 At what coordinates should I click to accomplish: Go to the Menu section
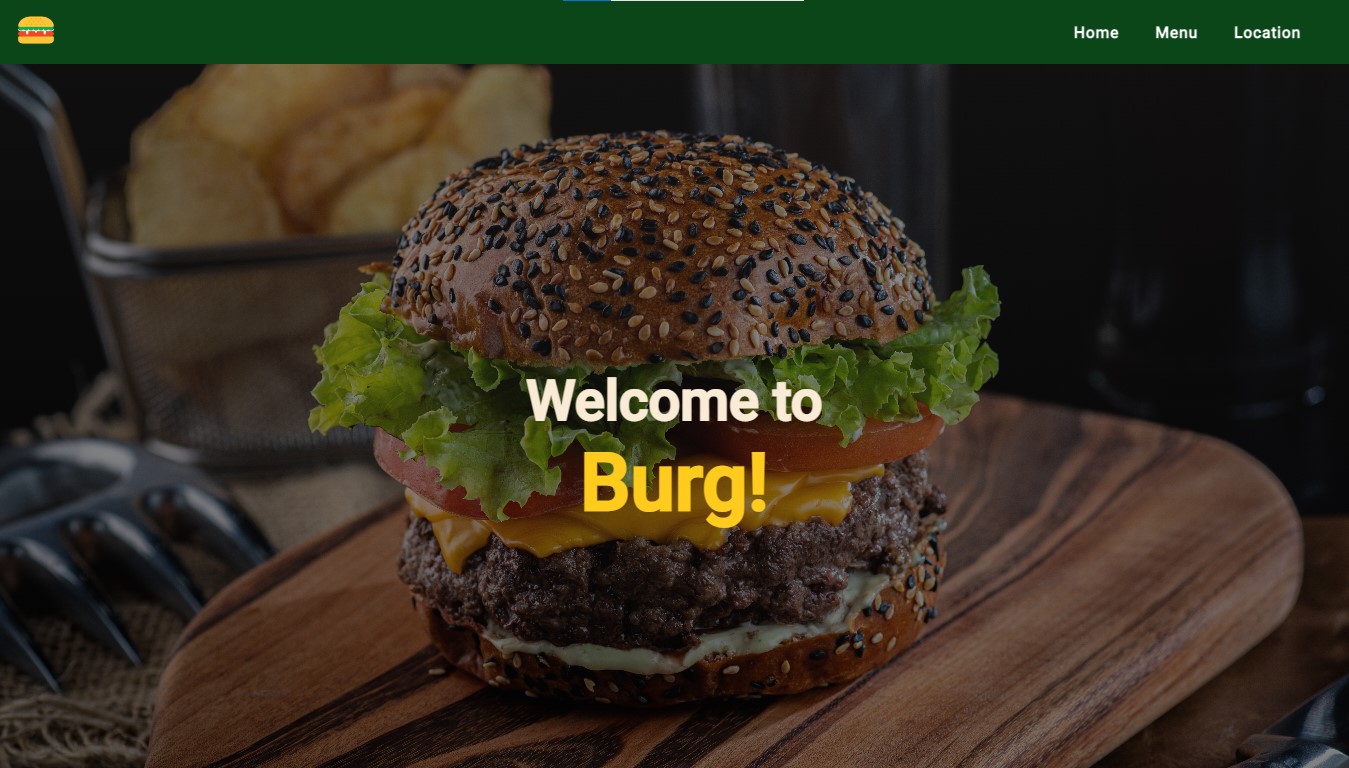(1175, 32)
